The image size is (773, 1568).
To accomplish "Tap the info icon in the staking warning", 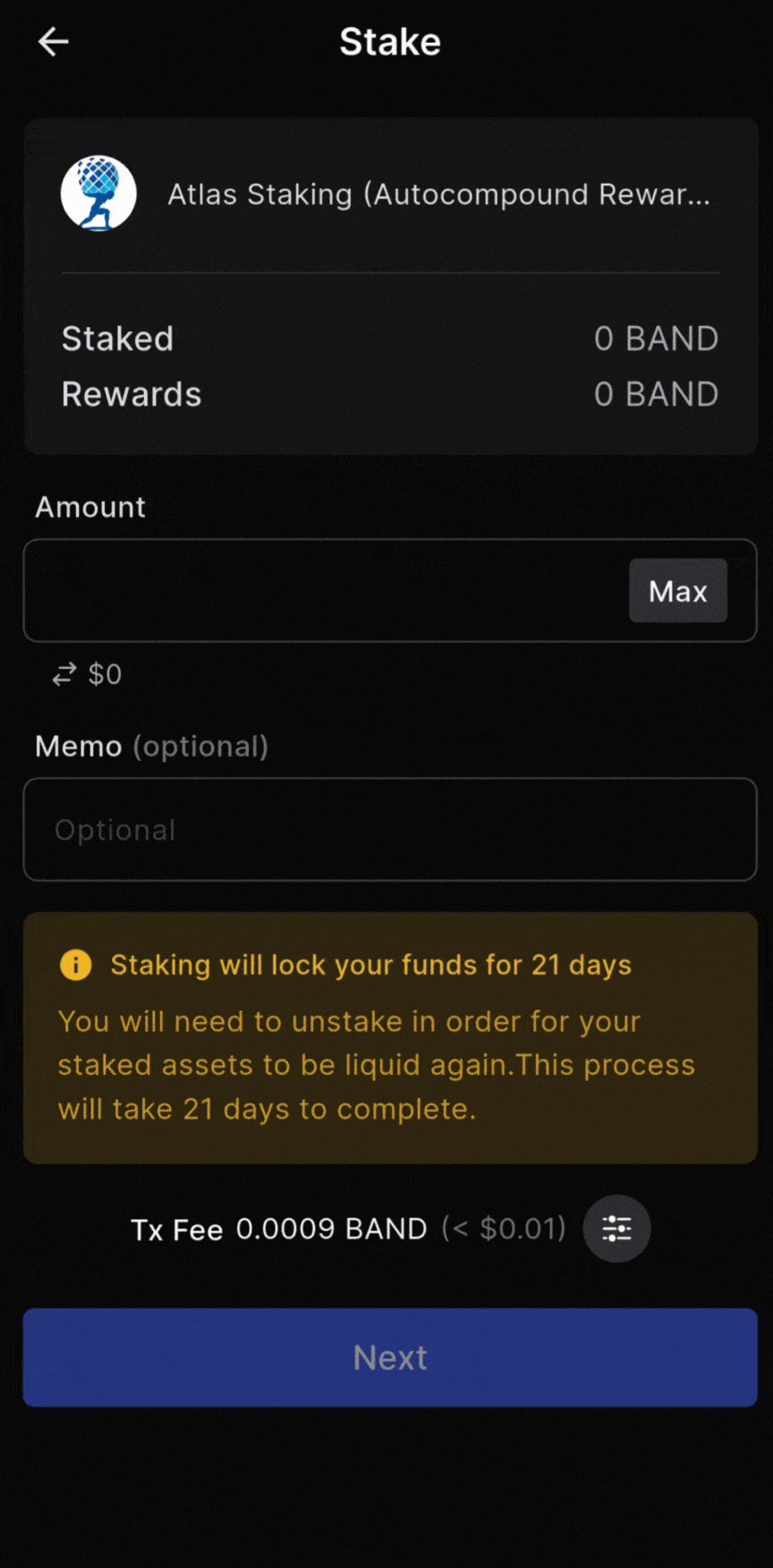I will (x=75, y=965).
